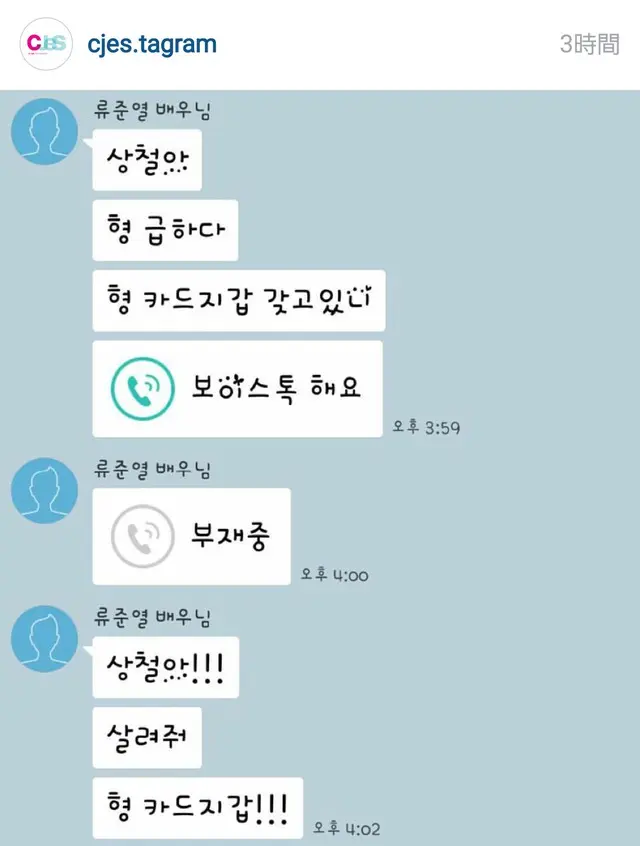640x846 pixels.
Task: Tap the cjes.tagram username link
Action: 152,45
